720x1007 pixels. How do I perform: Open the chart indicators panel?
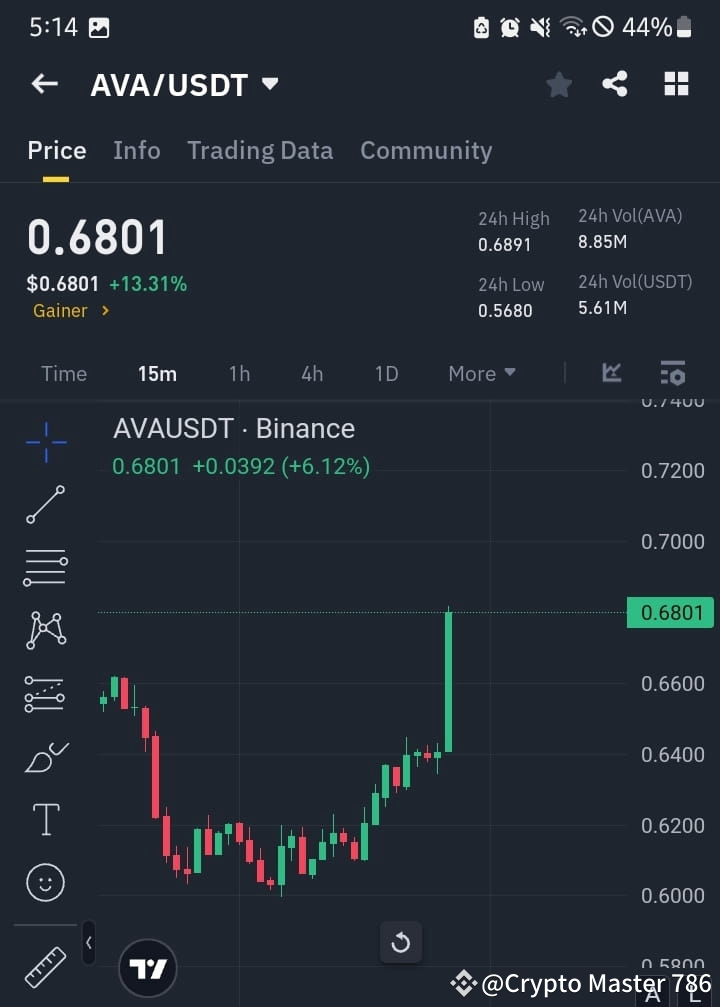672,373
